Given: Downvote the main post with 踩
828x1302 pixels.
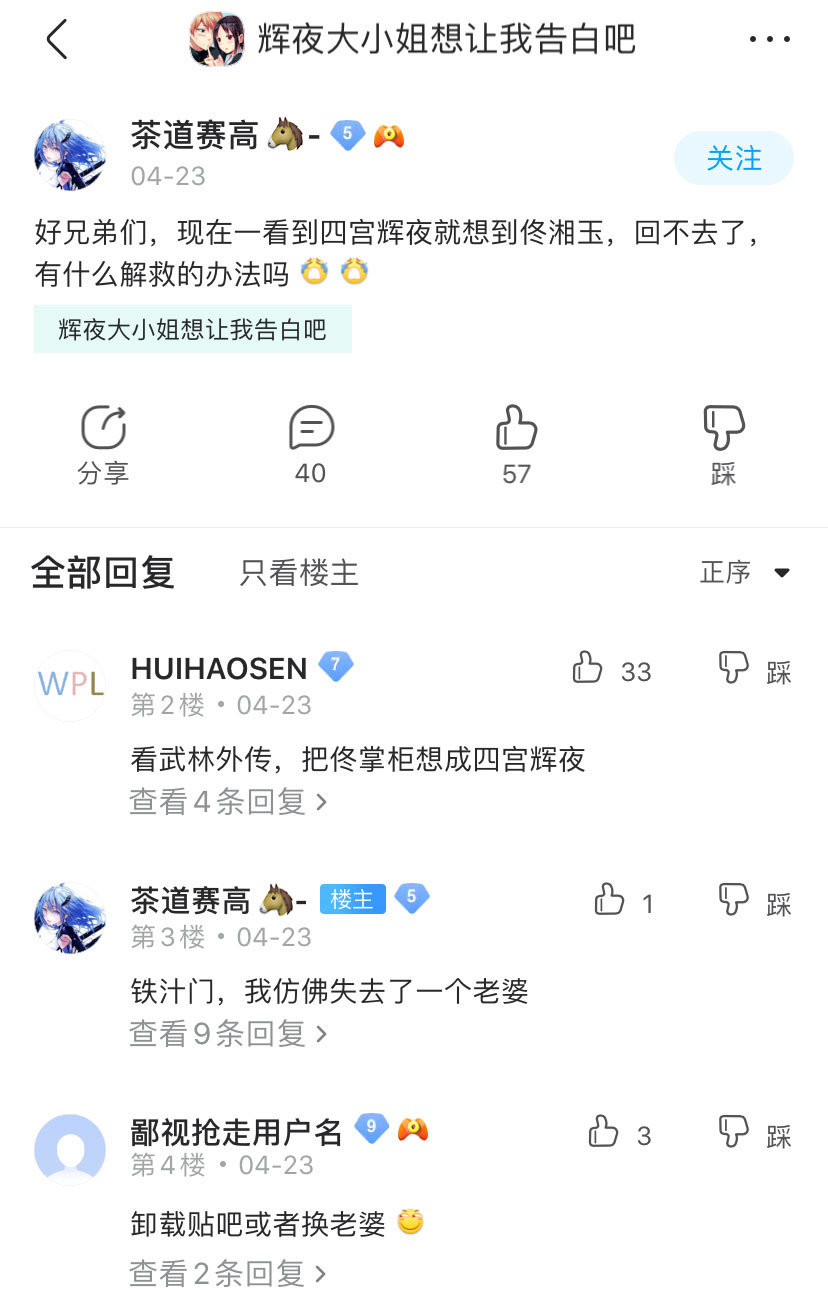Looking at the screenshot, I should [x=723, y=444].
